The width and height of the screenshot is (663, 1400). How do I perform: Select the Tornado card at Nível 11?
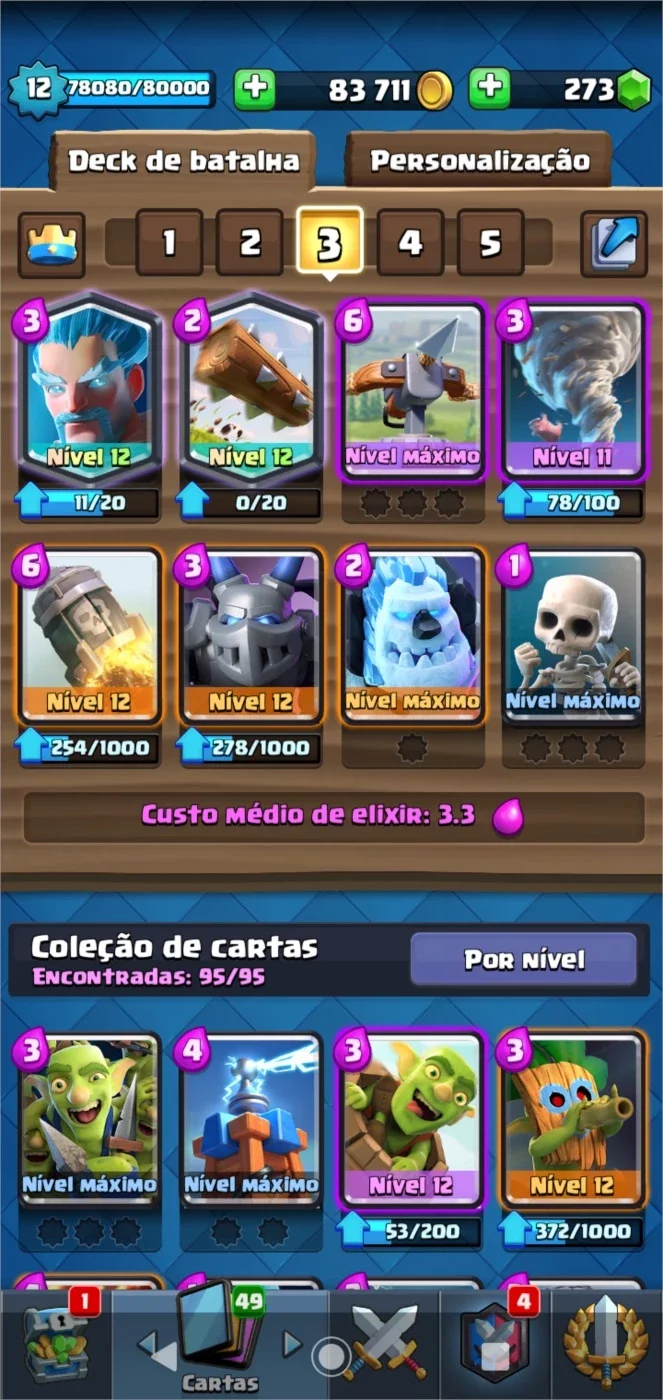572,391
